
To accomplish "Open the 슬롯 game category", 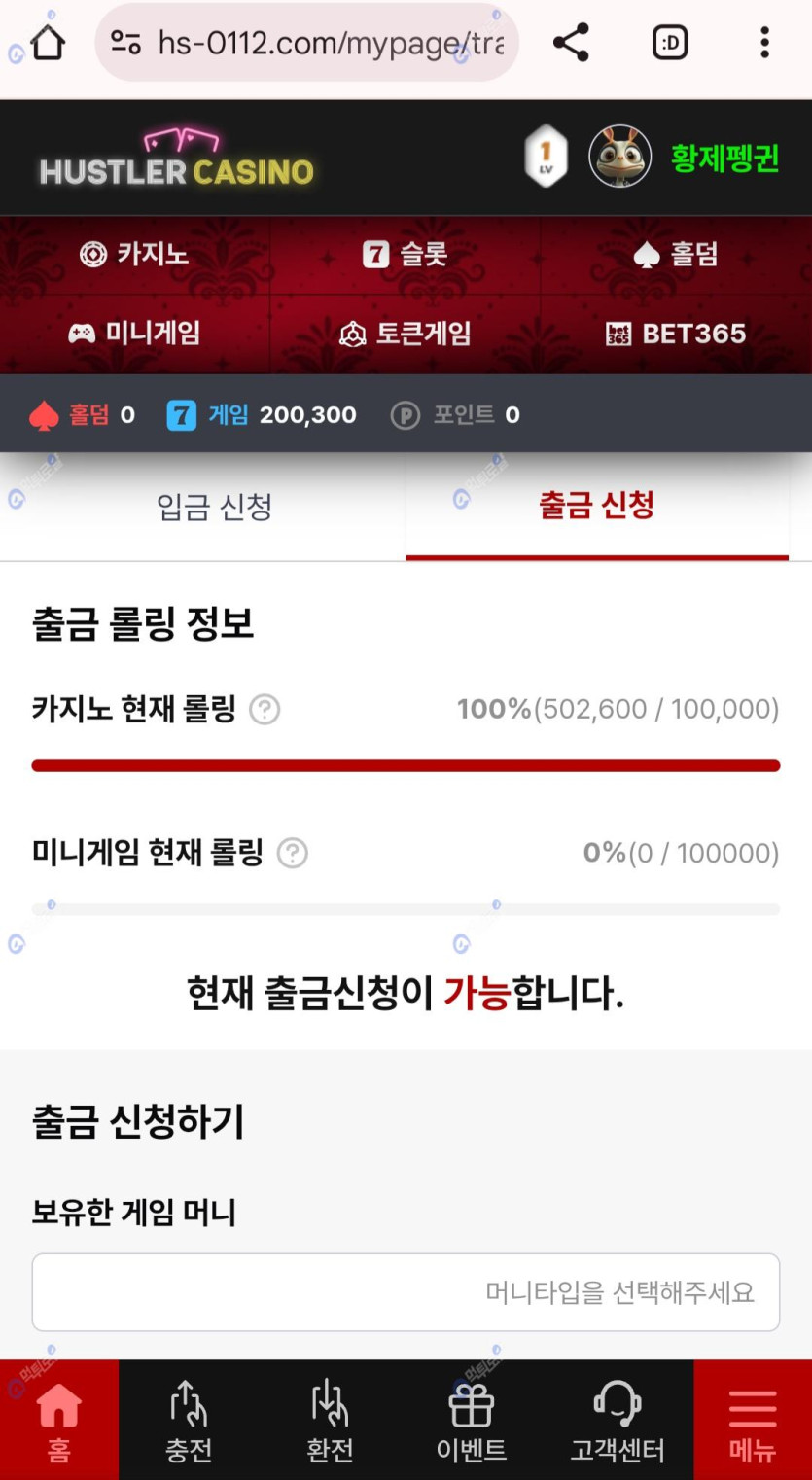I will pos(405,255).
